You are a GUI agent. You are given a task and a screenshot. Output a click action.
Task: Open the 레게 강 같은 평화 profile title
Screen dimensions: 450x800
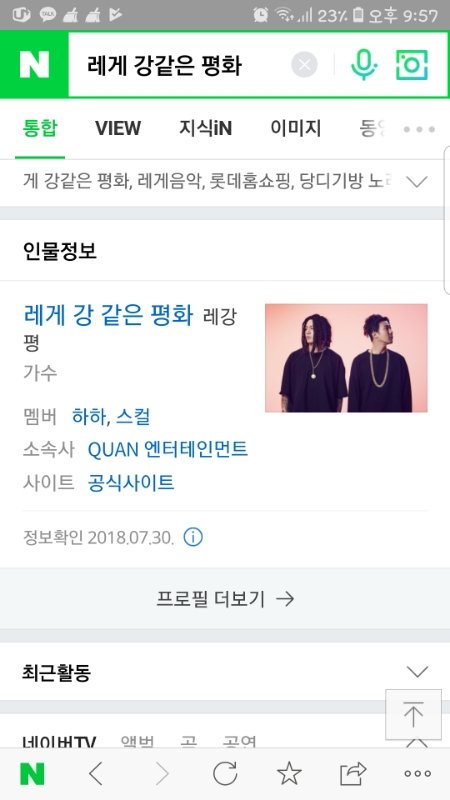[109, 315]
